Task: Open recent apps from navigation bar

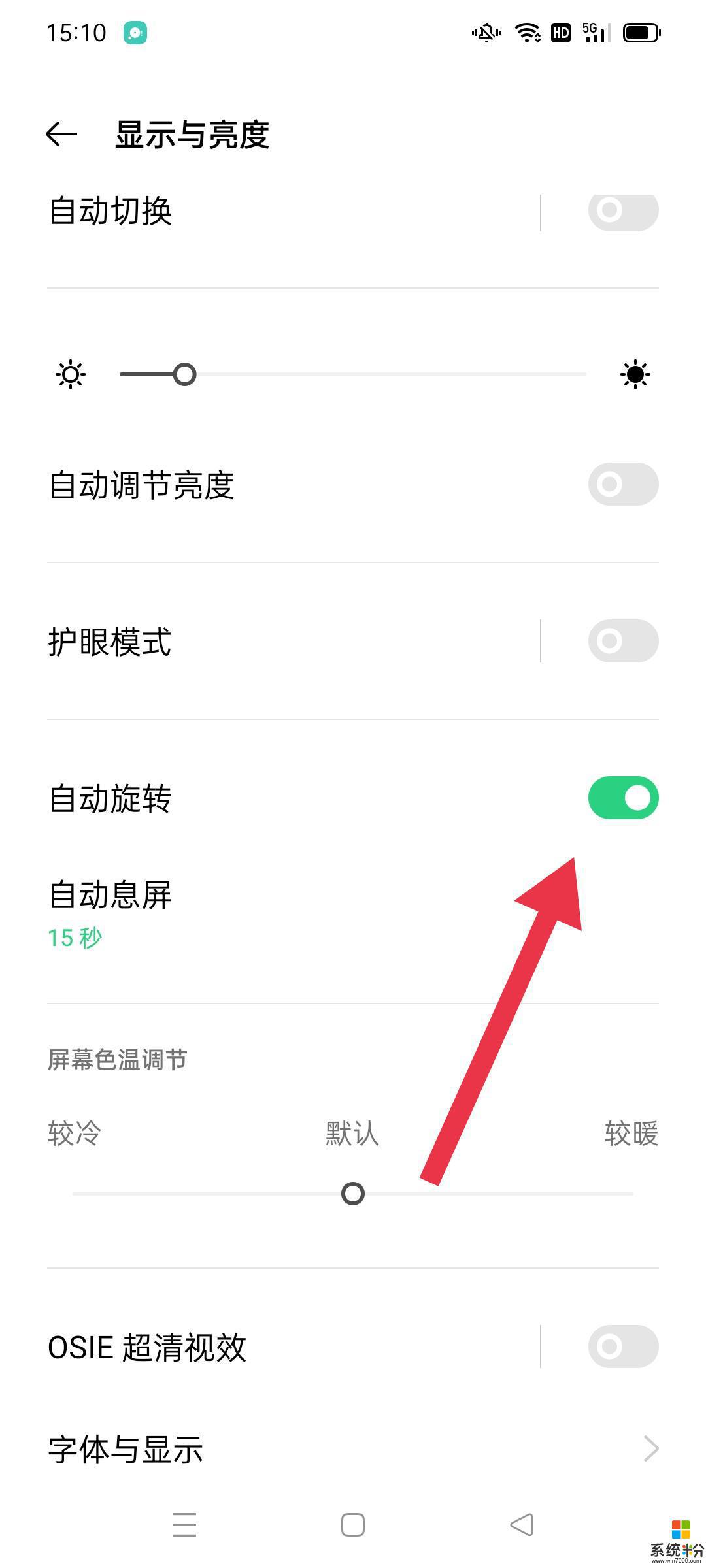Action: [184, 1525]
